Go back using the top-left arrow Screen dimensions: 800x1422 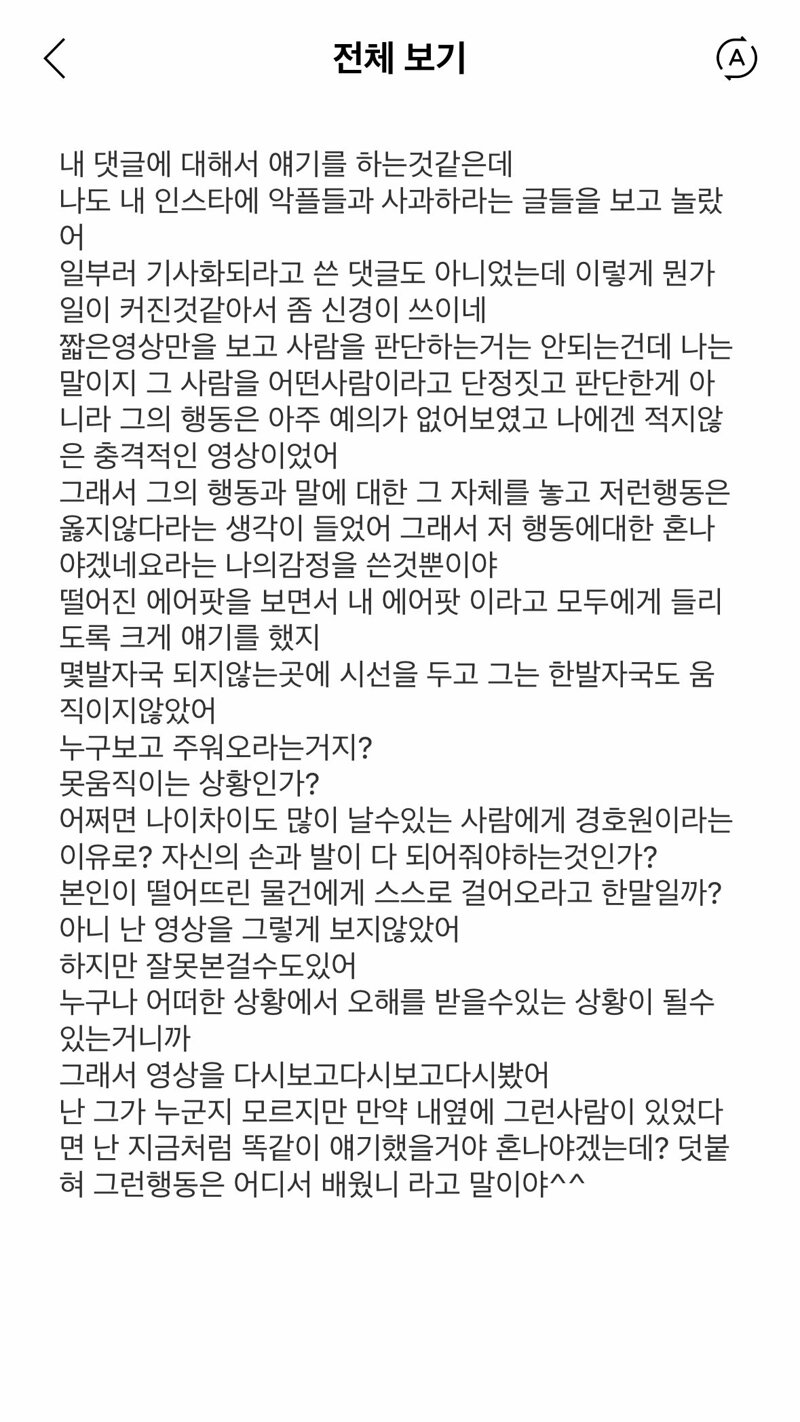[x=55, y=59]
